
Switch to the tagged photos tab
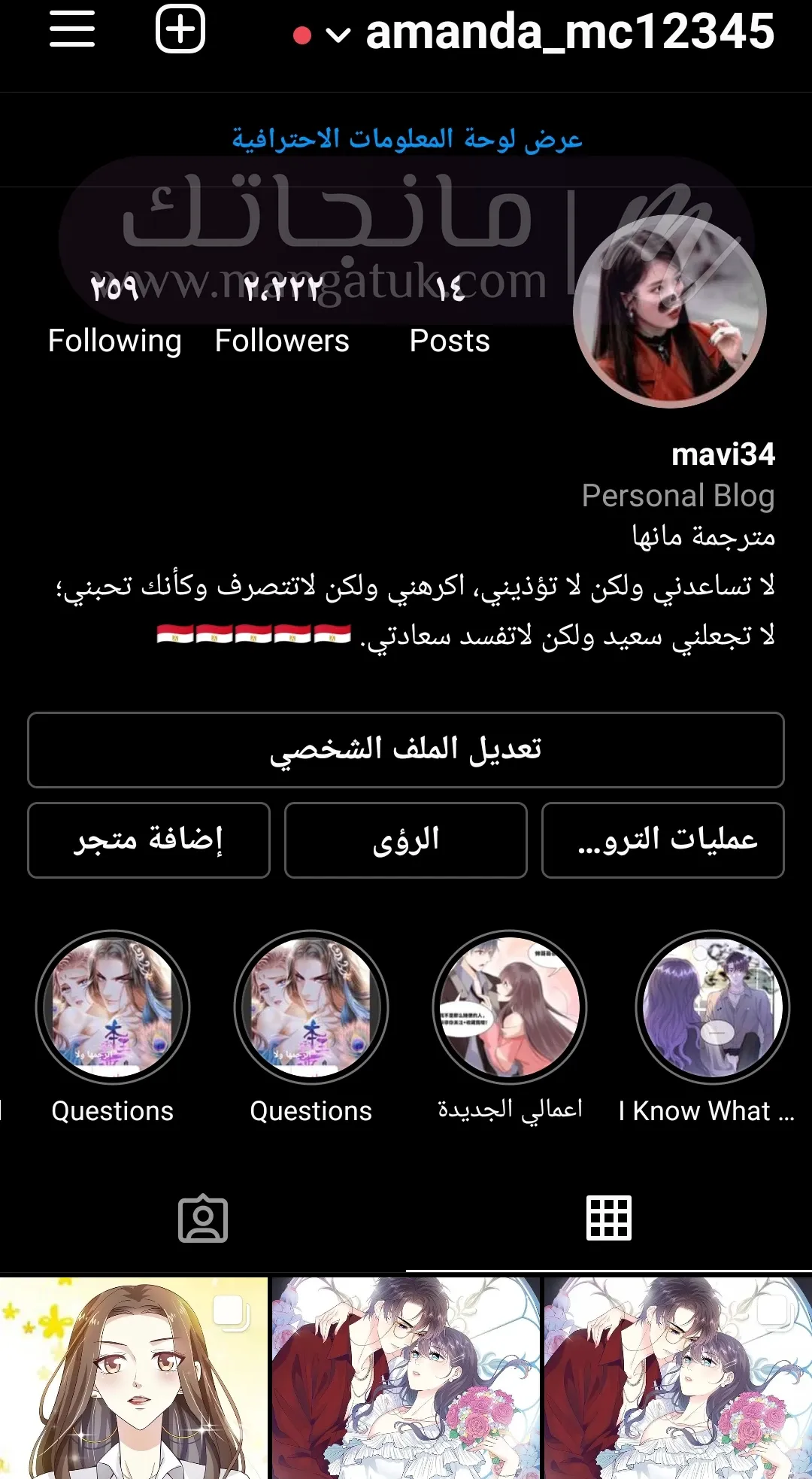click(203, 1218)
